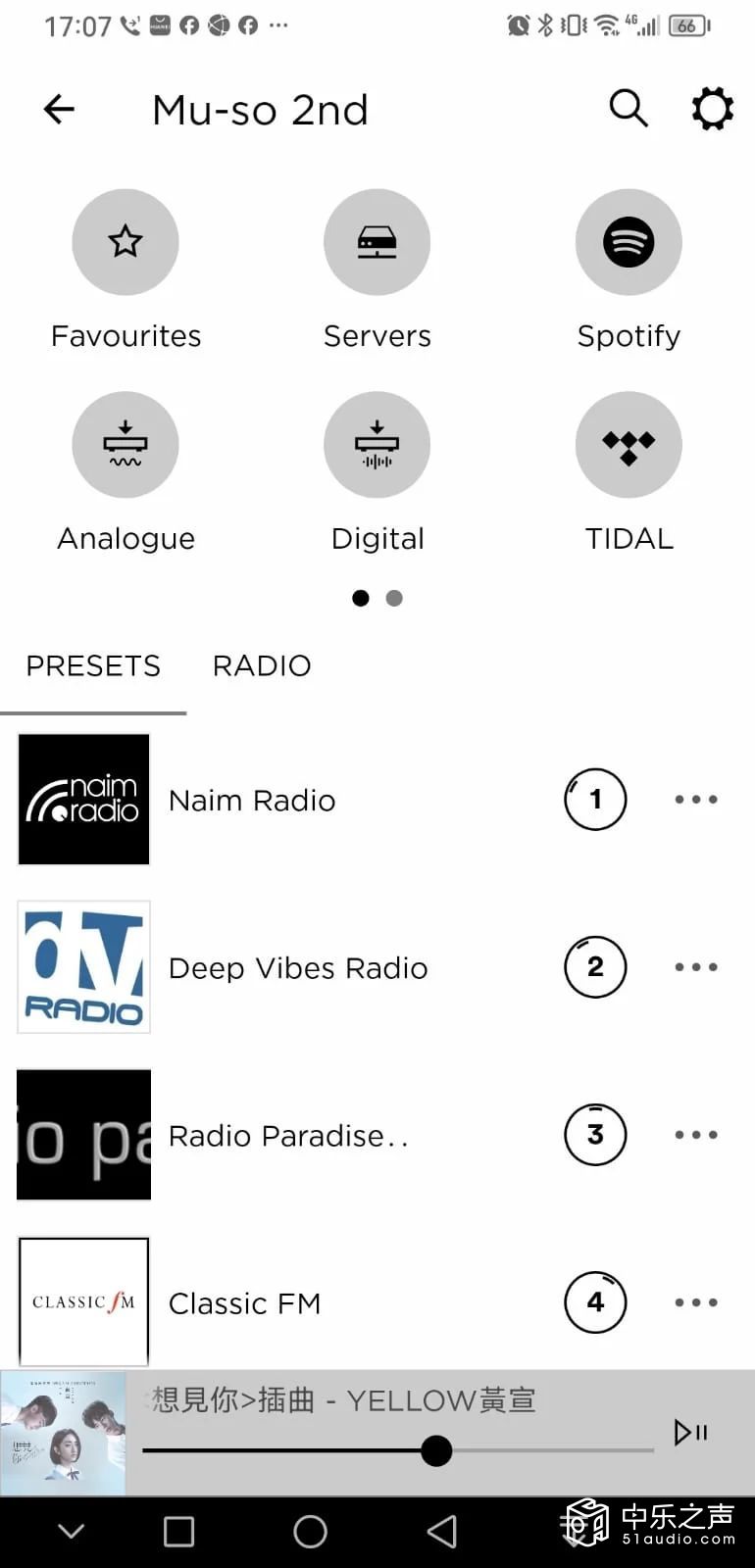Screen dimensions: 755x1568
Task: Open the settings gear
Action: (713, 109)
